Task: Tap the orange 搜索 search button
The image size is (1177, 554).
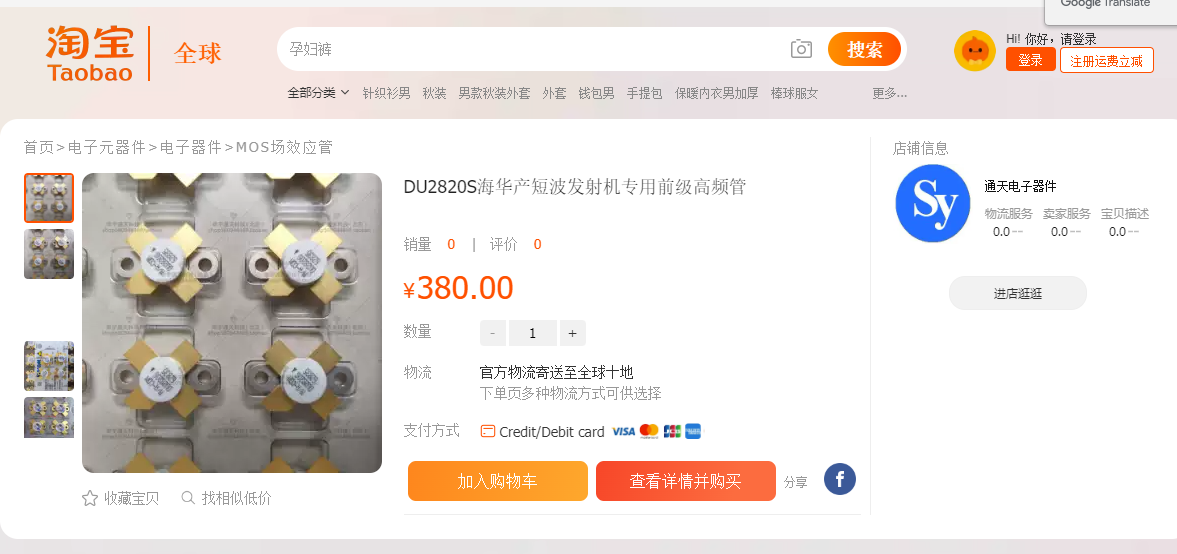Action: [x=864, y=49]
